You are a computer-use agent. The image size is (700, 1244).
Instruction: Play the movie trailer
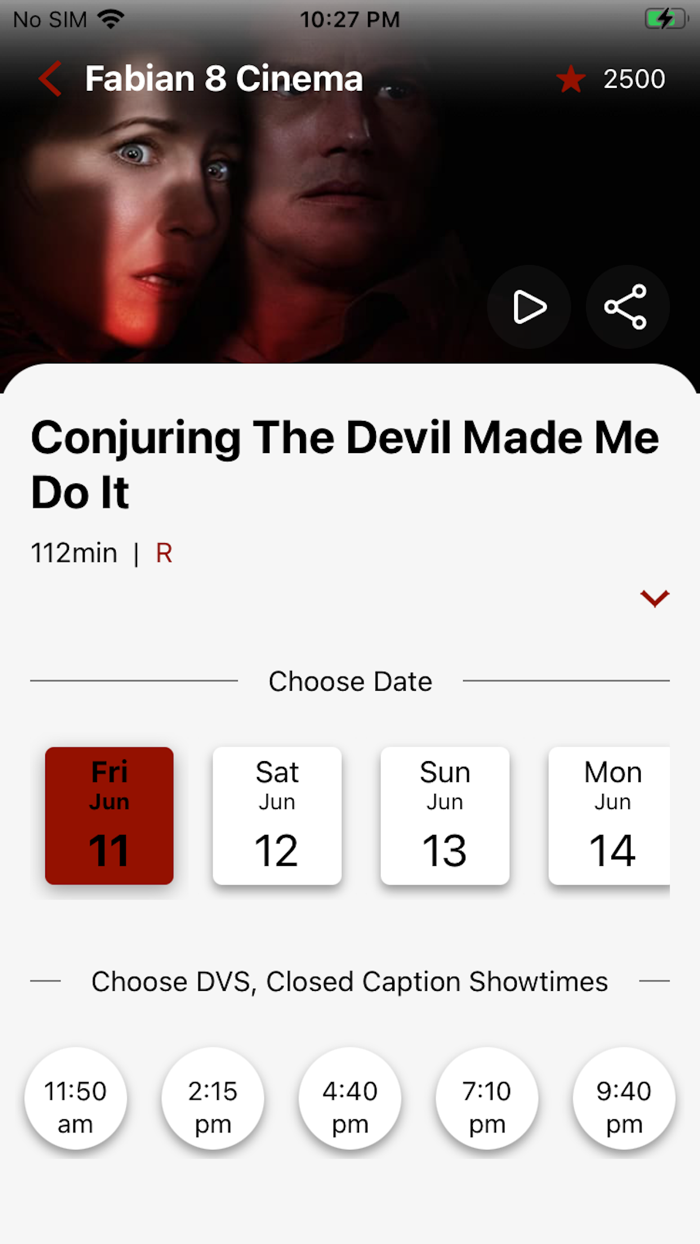[x=529, y=307]
